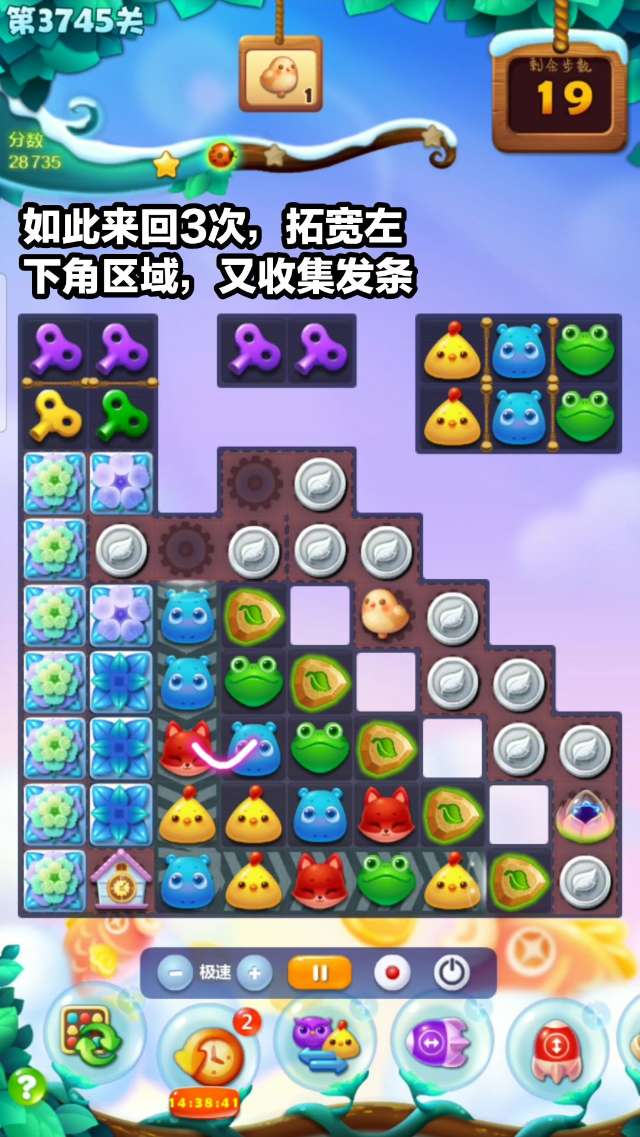Pause playback with the orange pause button
Image resolution: width=640 pixels, height=1137 pixels.
pos(320,972)
